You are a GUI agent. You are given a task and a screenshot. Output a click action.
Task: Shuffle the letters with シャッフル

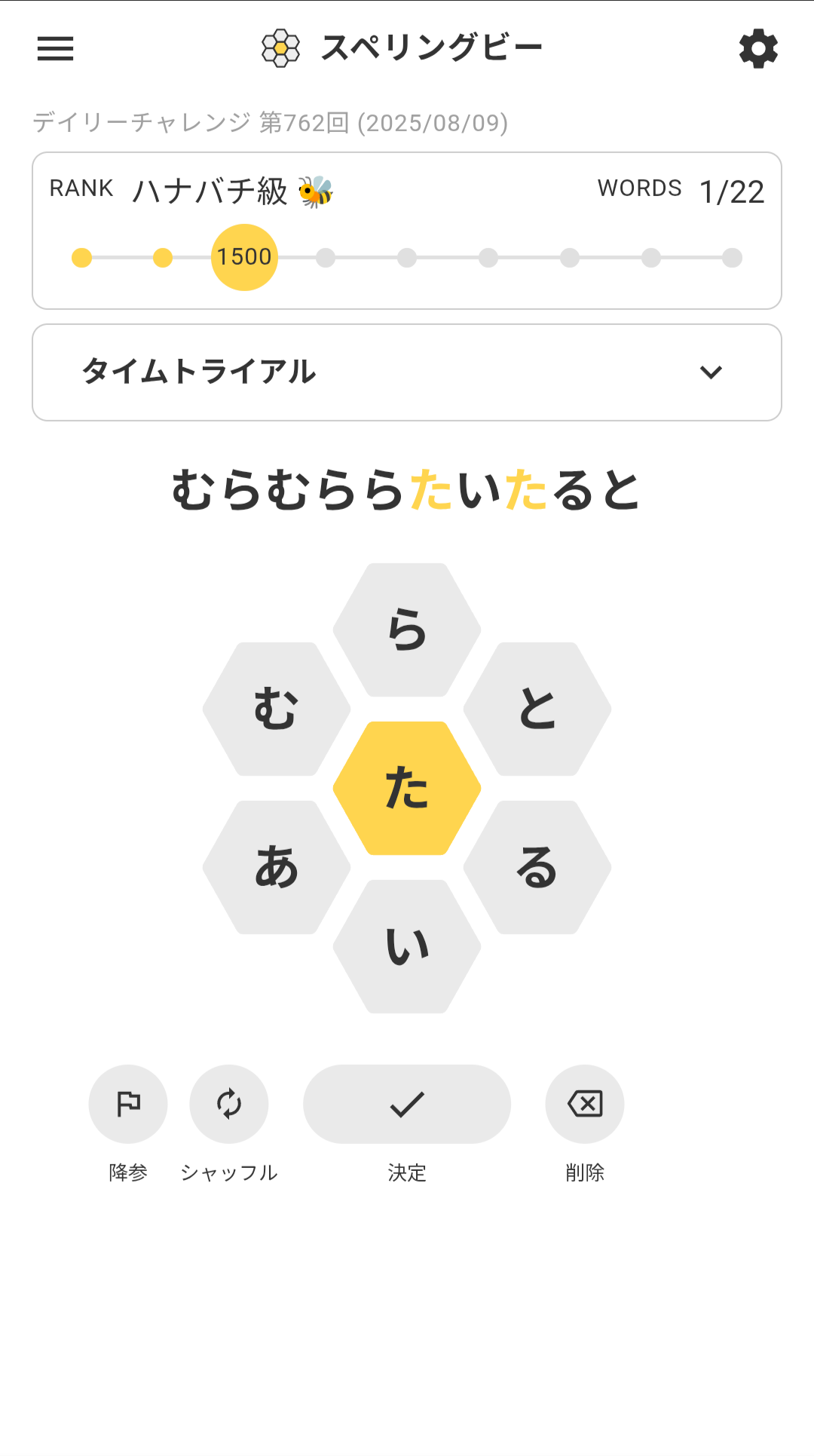point(229,1104)
